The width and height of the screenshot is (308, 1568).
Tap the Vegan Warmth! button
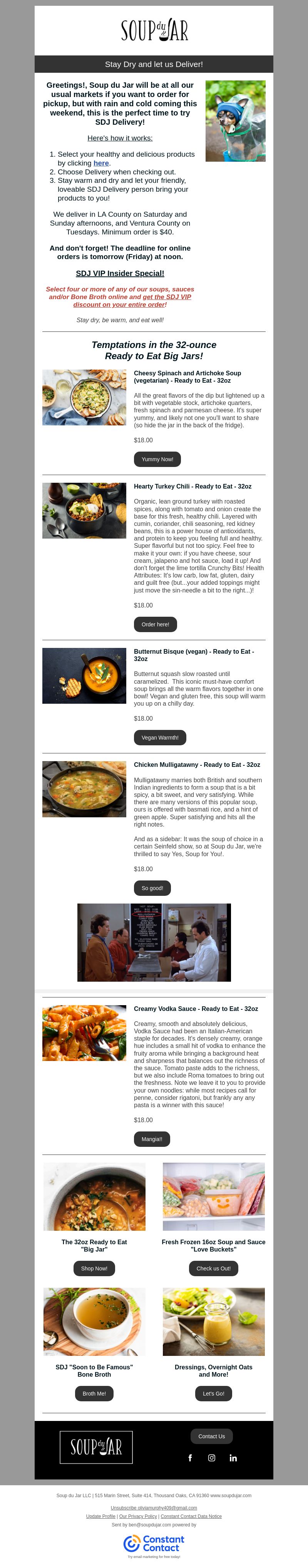[159, 737]
